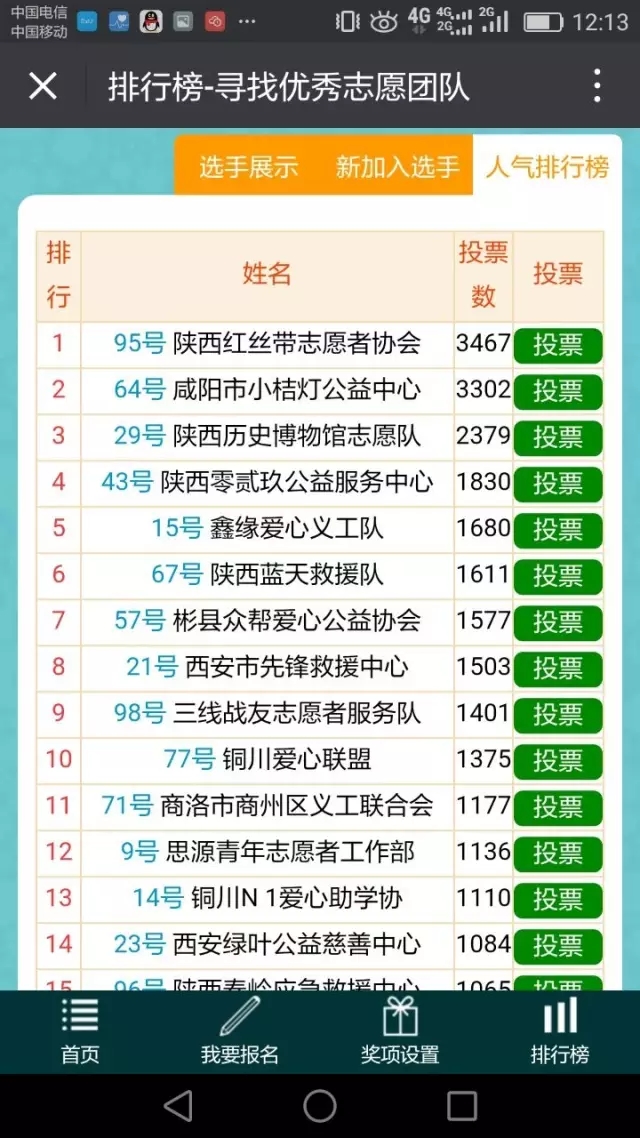The image size is (640, 1138).
Task: Open the three-dot overflow menu
Action: (x=597, y=87)
